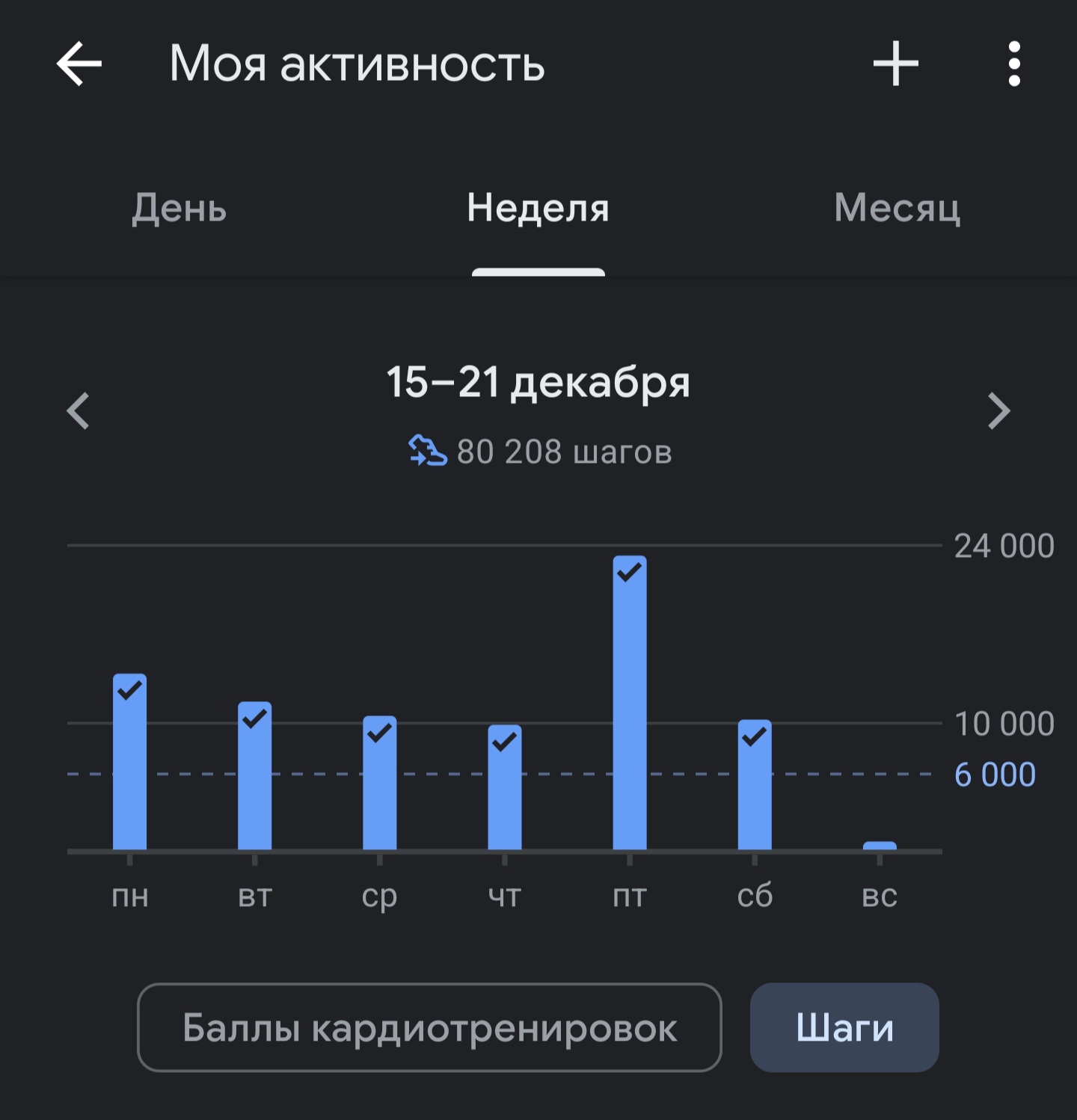
Task: Add a new activity with plus icon
Action: pos(895,64)
